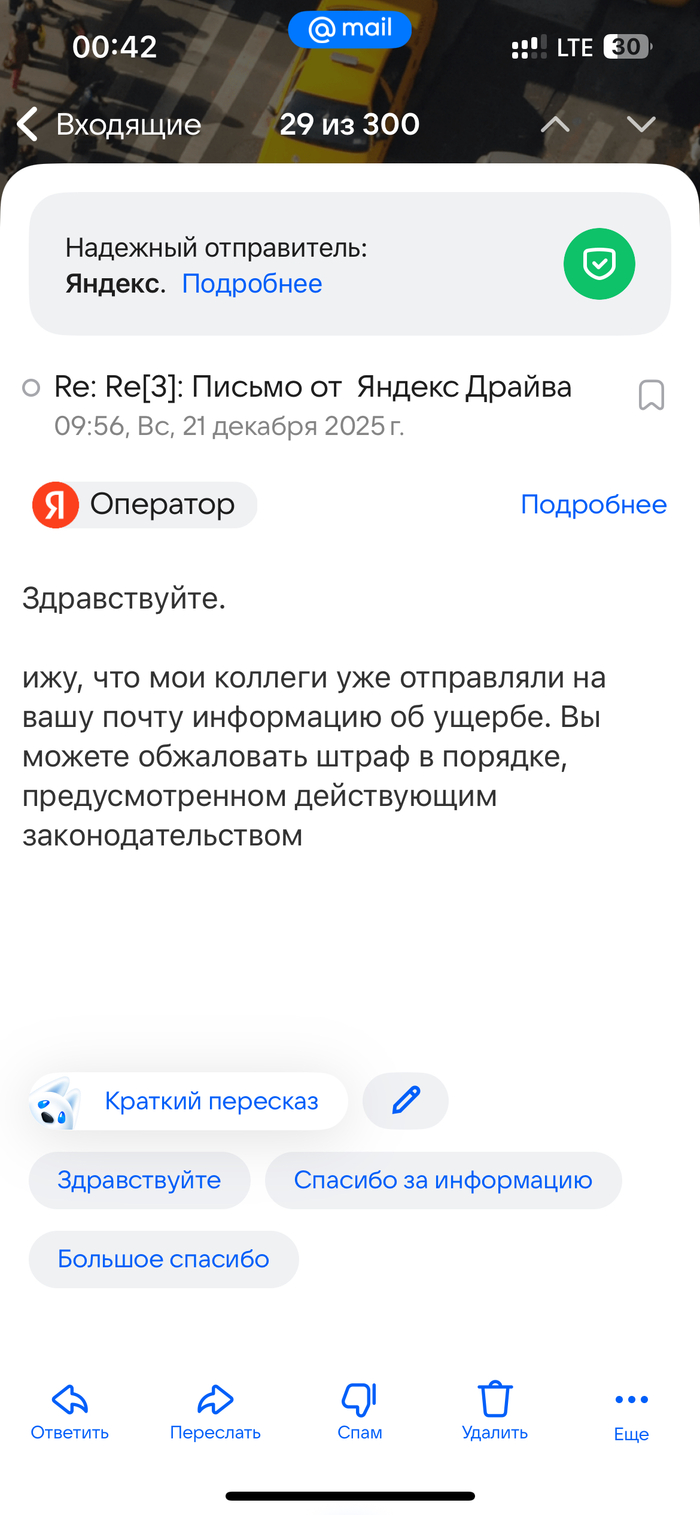Mark the email as unread via dot
The width and height of the screenshot is (700, 1515).
31,388
